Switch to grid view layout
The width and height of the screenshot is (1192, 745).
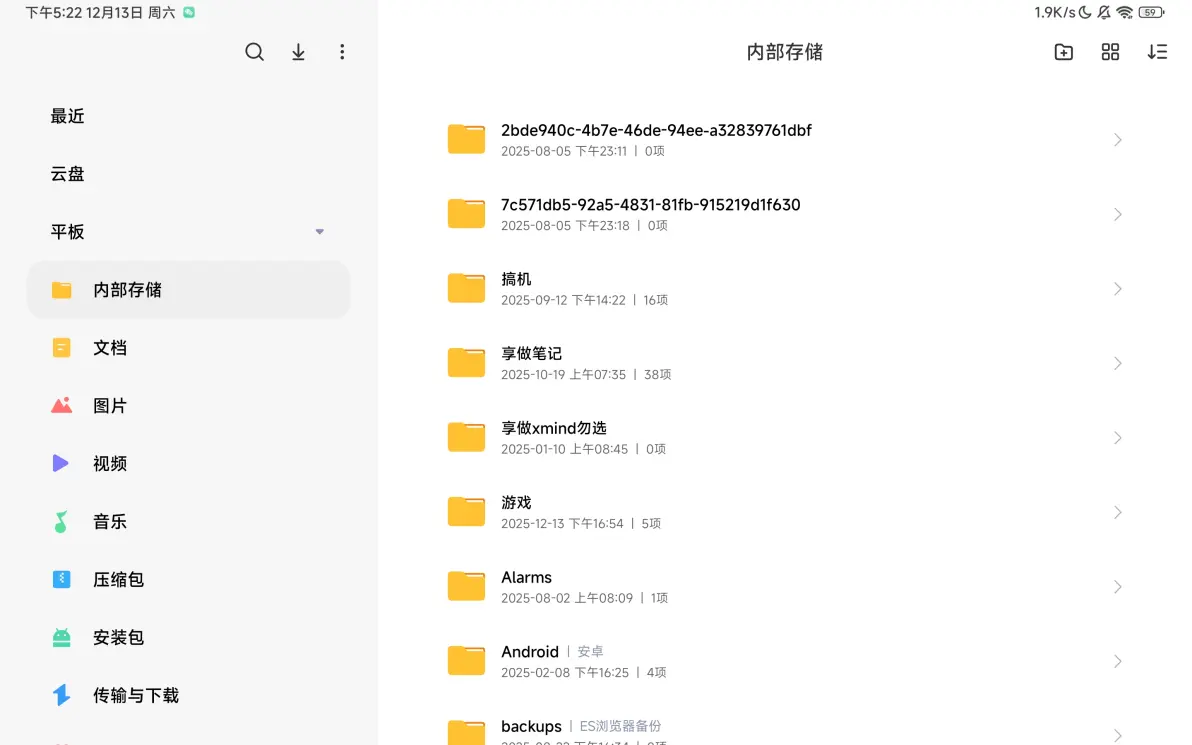click(x=1110, y=52)
